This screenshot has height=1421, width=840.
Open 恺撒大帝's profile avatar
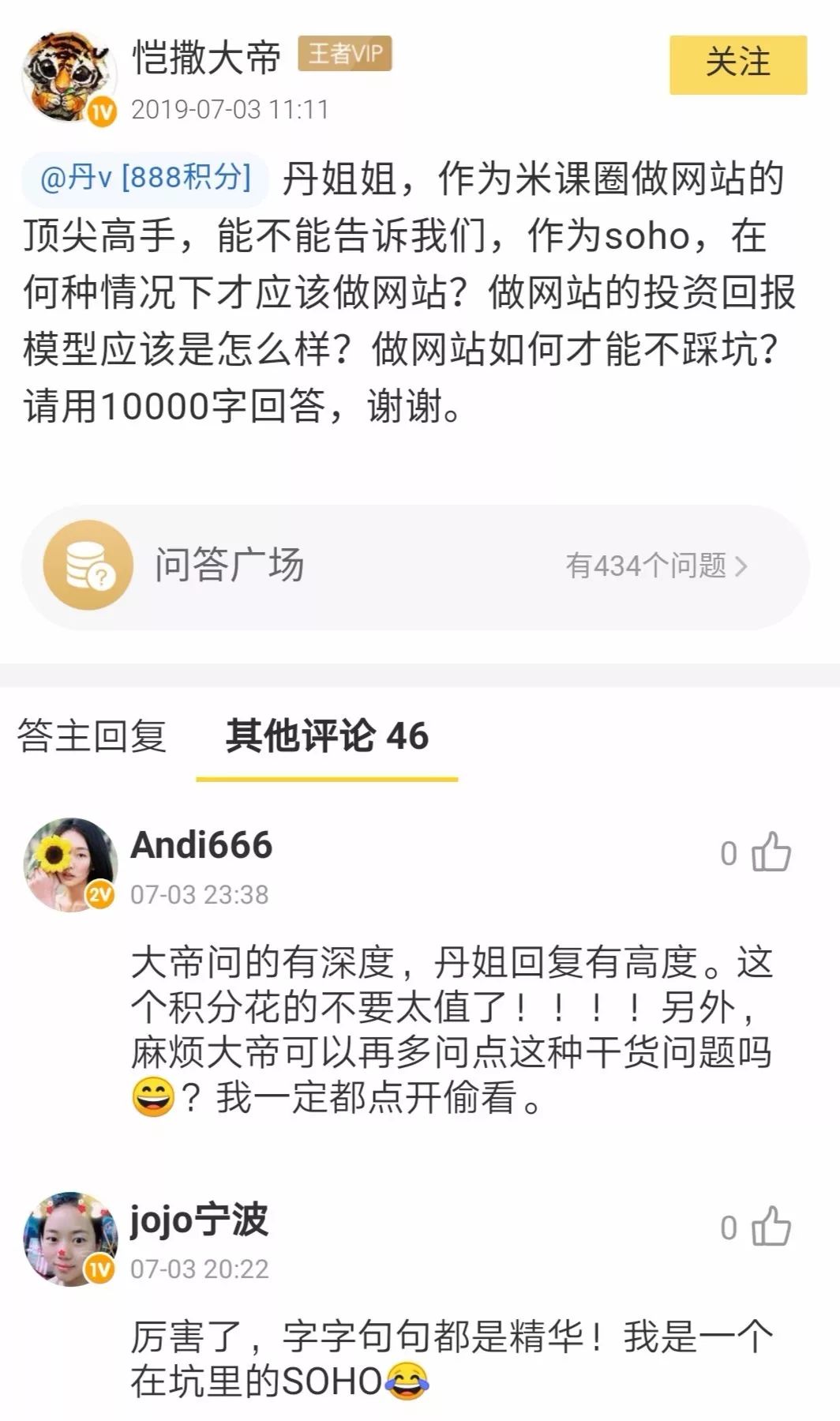68,77
